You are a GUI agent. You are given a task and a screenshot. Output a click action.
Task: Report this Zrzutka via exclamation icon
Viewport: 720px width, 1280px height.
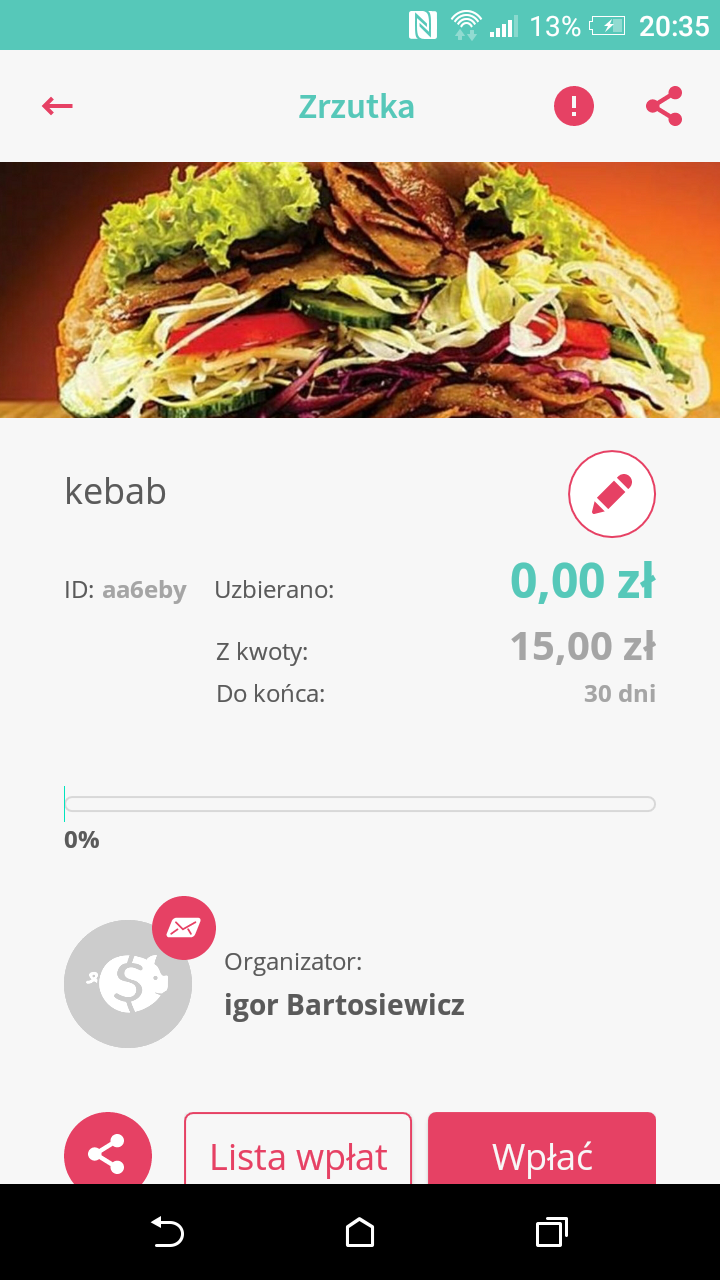point(574,105)
